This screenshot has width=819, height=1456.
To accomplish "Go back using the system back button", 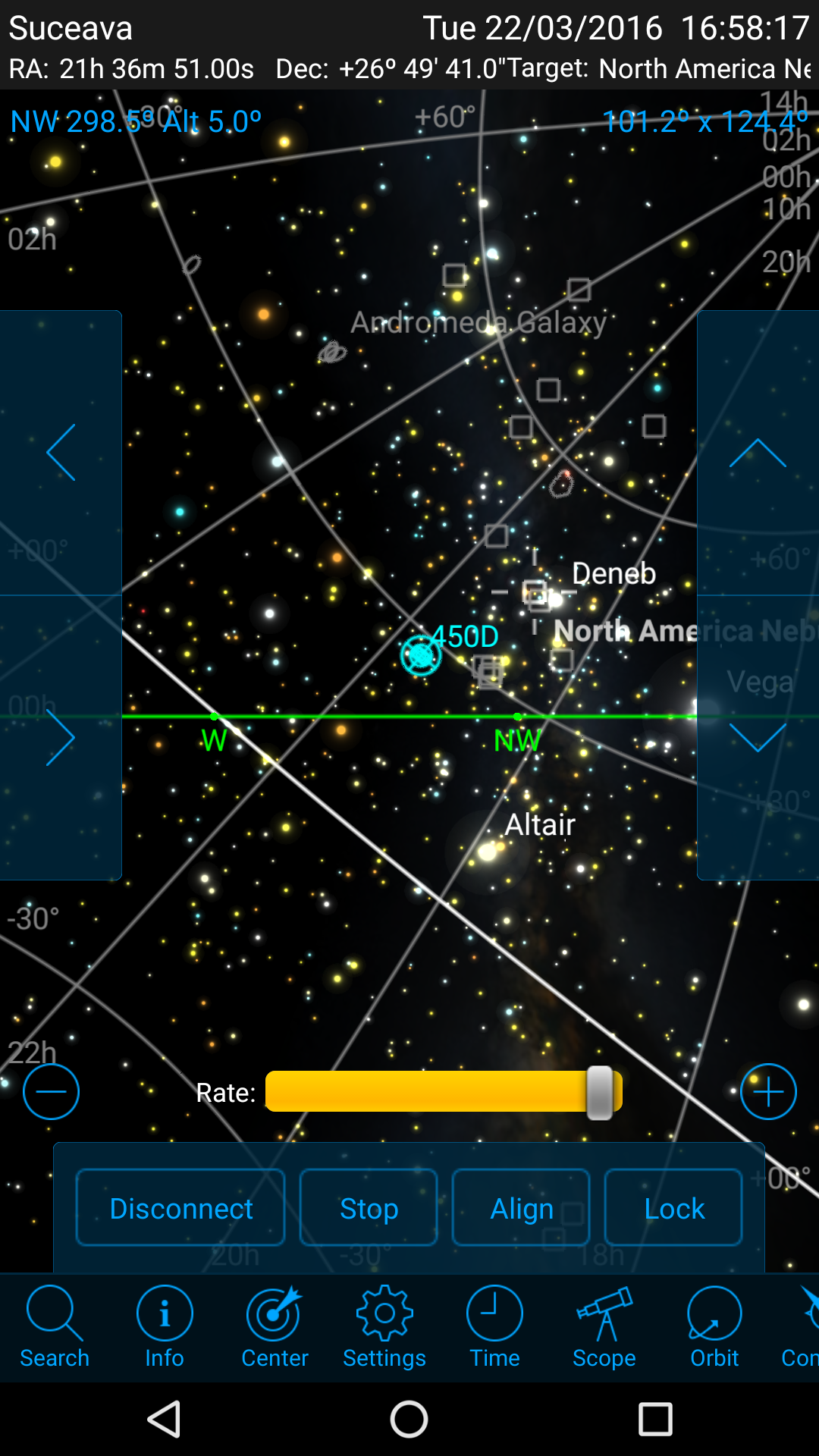I will point(164,1419).
